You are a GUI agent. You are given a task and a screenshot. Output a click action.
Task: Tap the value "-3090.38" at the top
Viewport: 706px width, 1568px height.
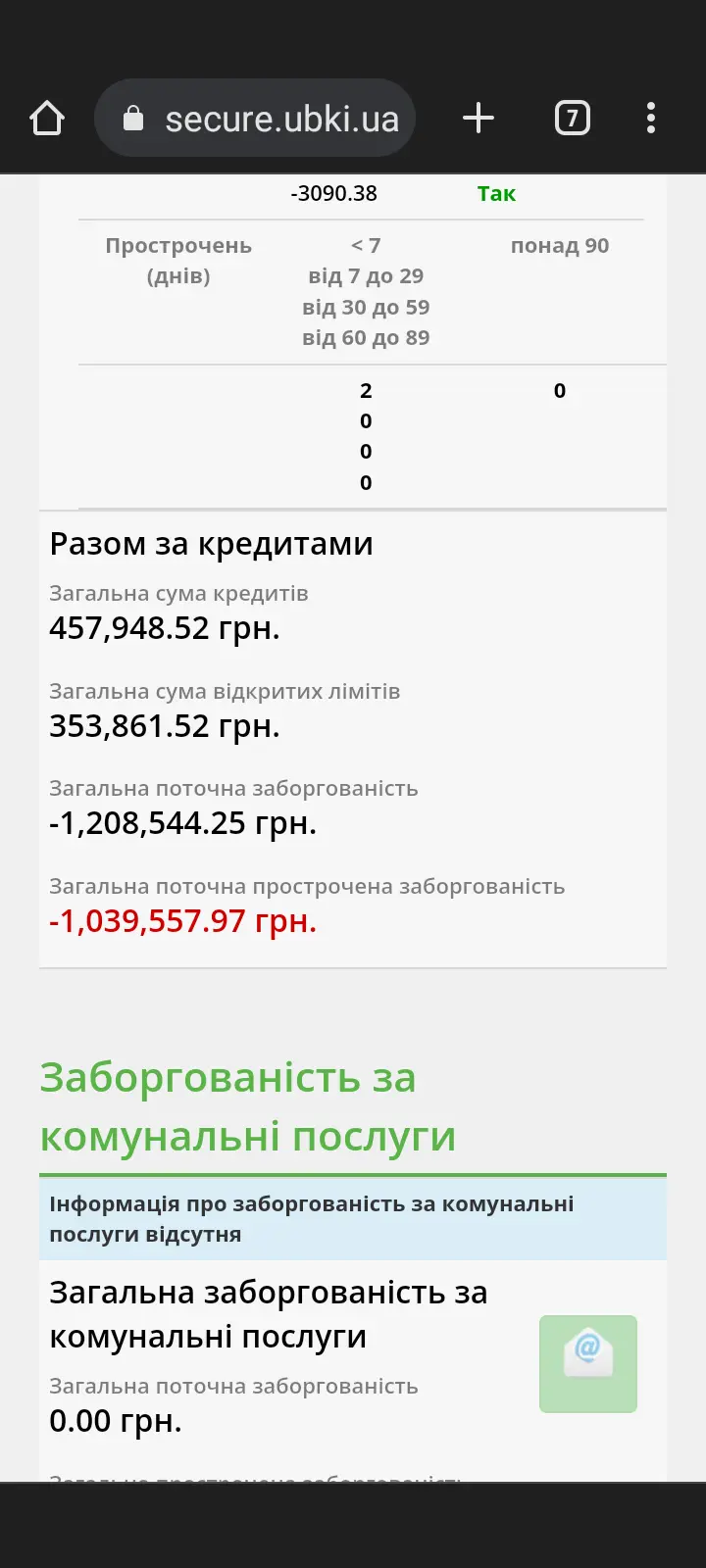pos(332,193)
